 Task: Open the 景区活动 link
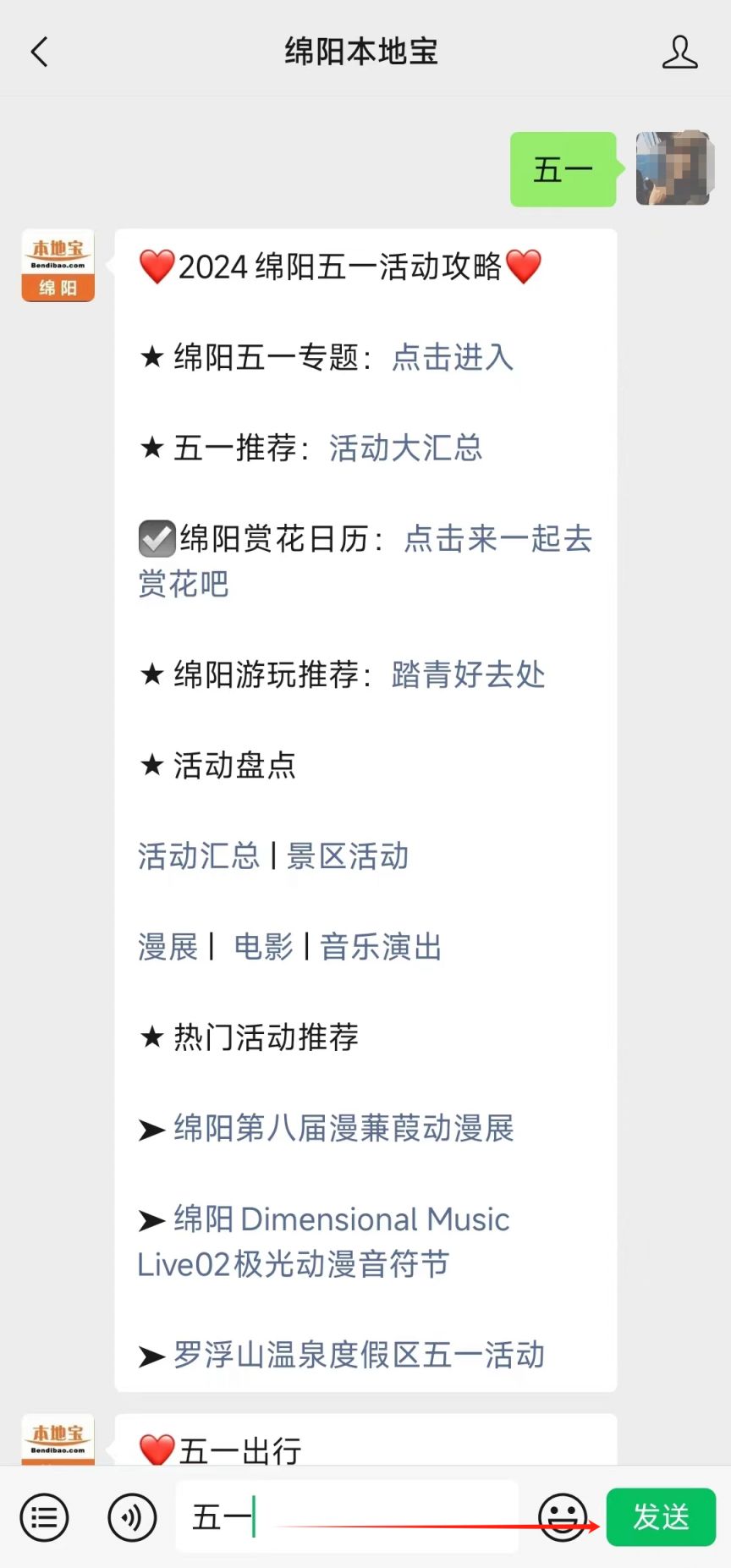click(x=348, y=856)
